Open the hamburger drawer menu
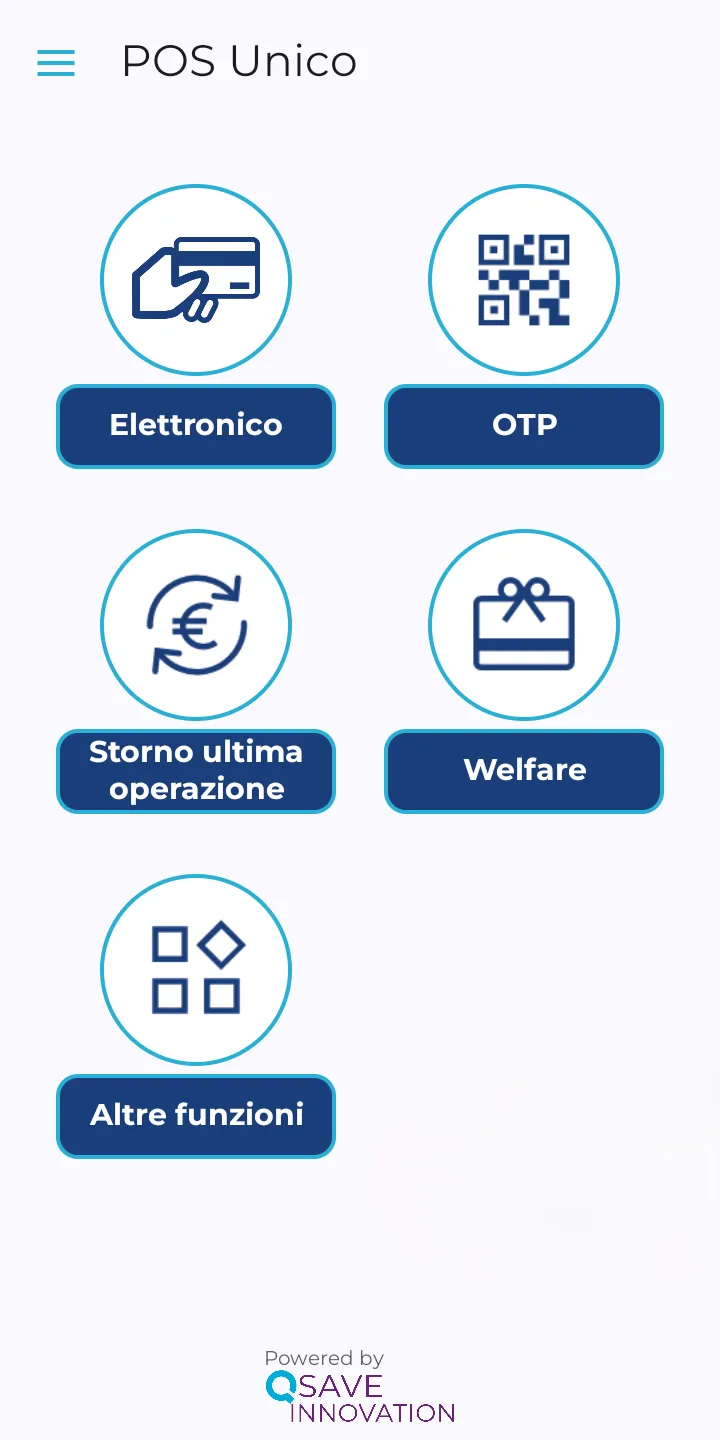This screenshot has height=1440, width=720. [x=56, y=62]
